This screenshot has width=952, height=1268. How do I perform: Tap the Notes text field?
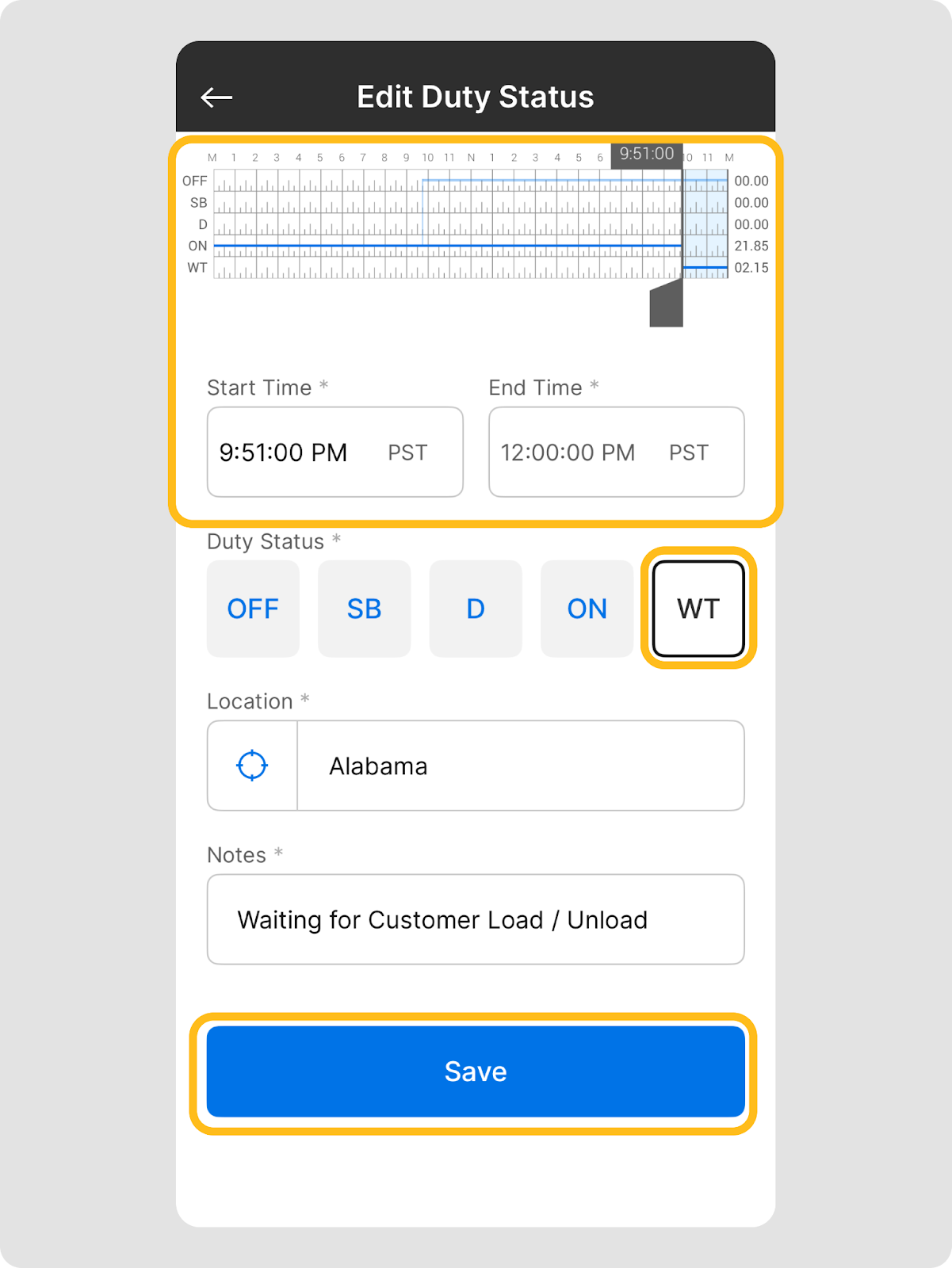click(x=476, y=919)
